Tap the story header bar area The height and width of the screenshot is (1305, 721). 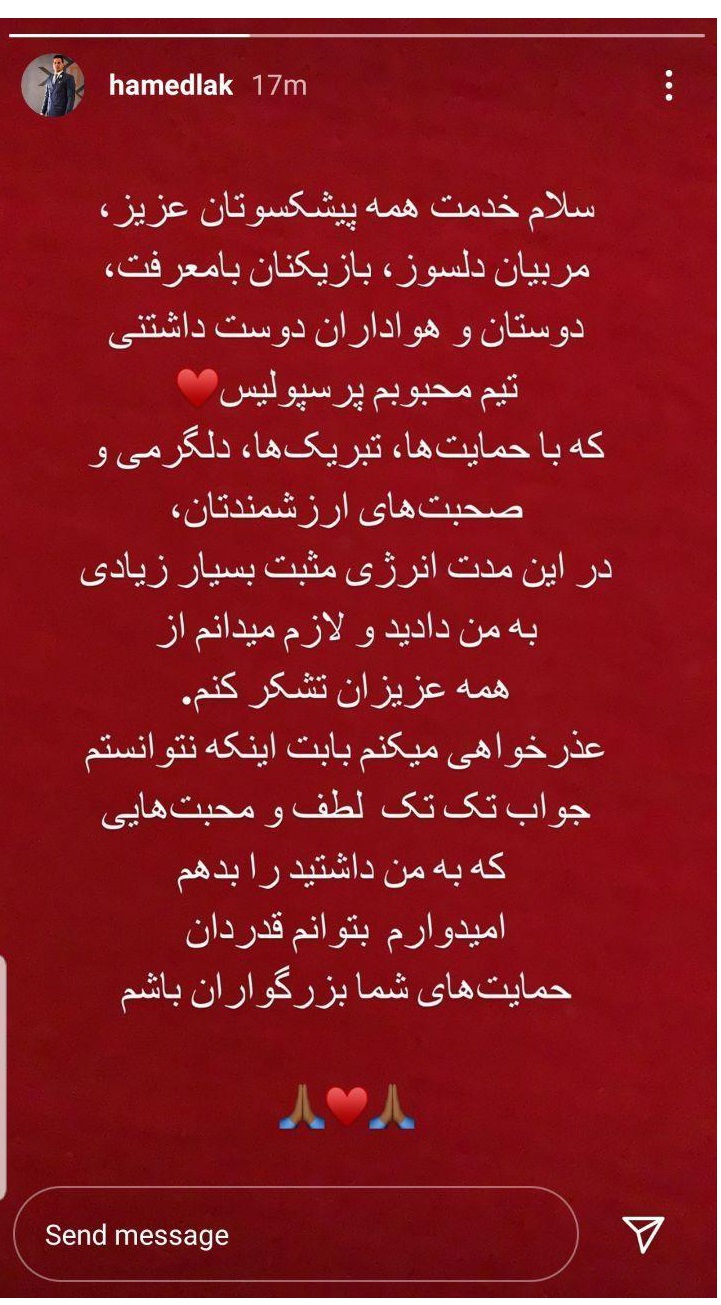(x=360, y=85)
